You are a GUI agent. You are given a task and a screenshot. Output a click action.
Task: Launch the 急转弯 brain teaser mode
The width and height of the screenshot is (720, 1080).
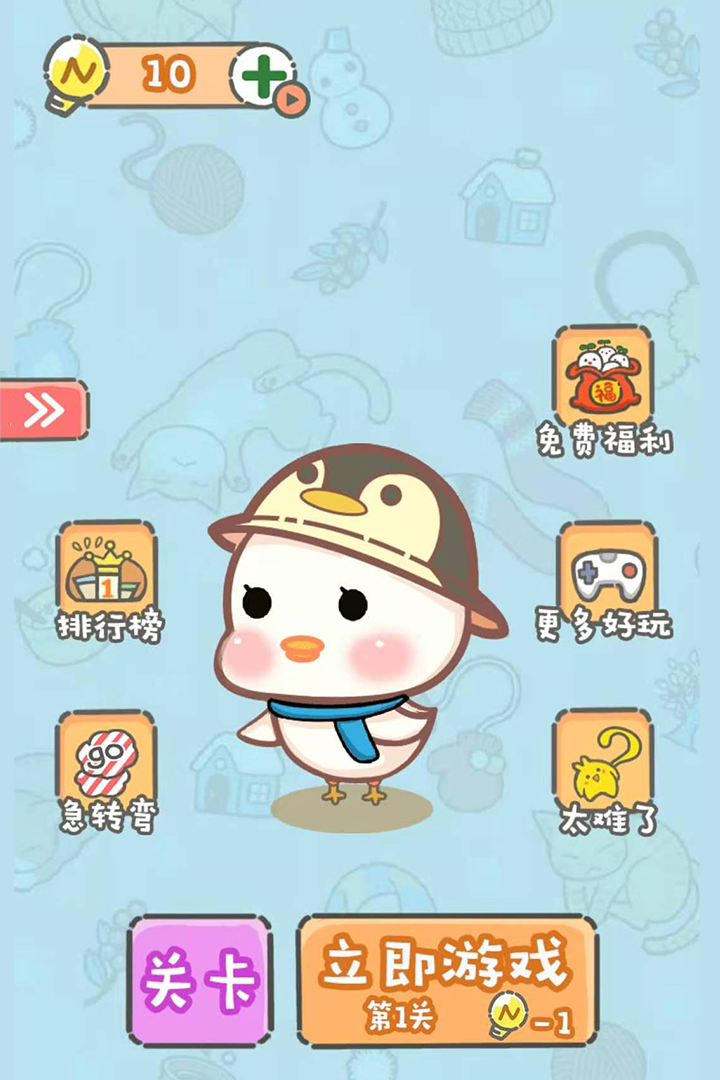(105, 762)
